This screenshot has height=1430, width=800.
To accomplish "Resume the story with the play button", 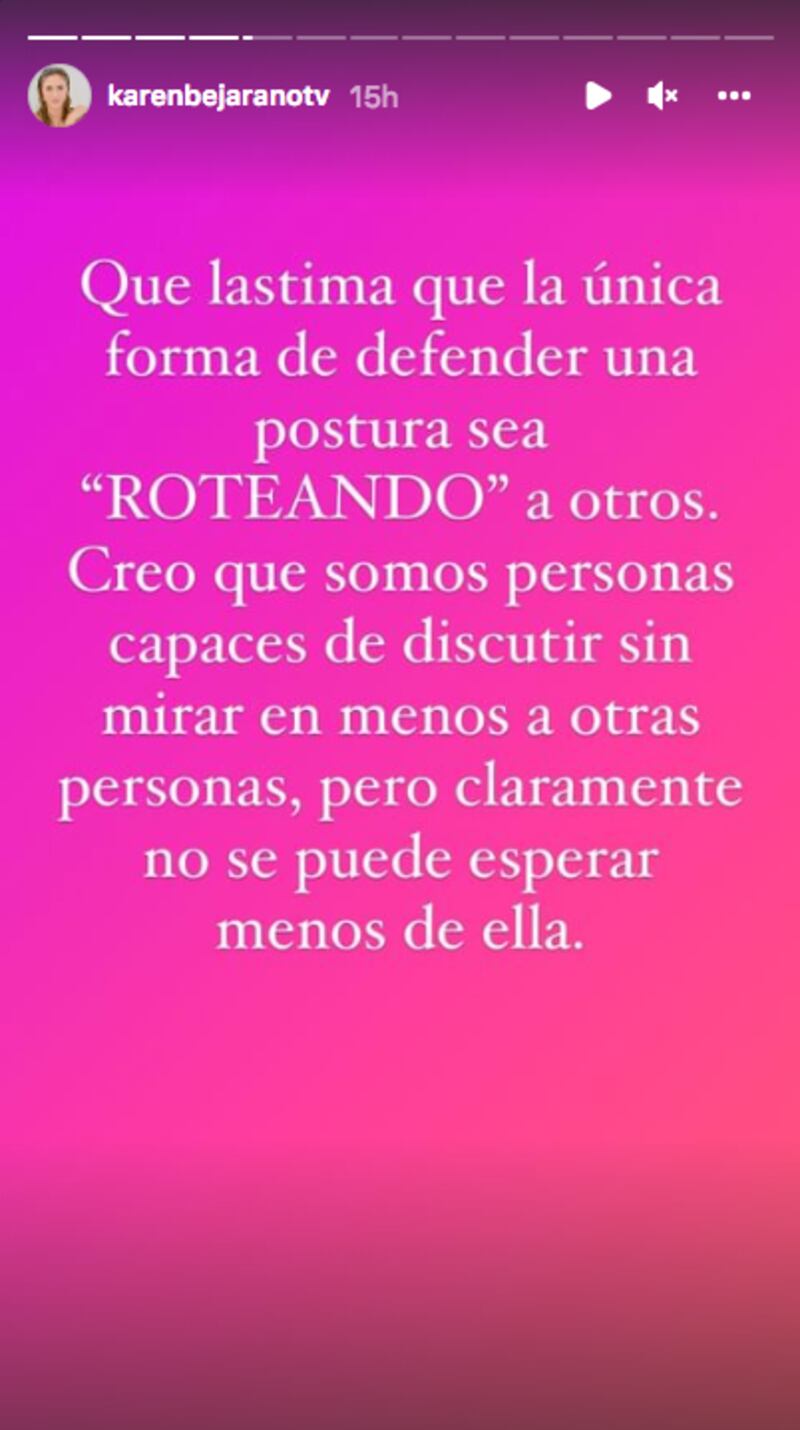I will coord(598,96).
